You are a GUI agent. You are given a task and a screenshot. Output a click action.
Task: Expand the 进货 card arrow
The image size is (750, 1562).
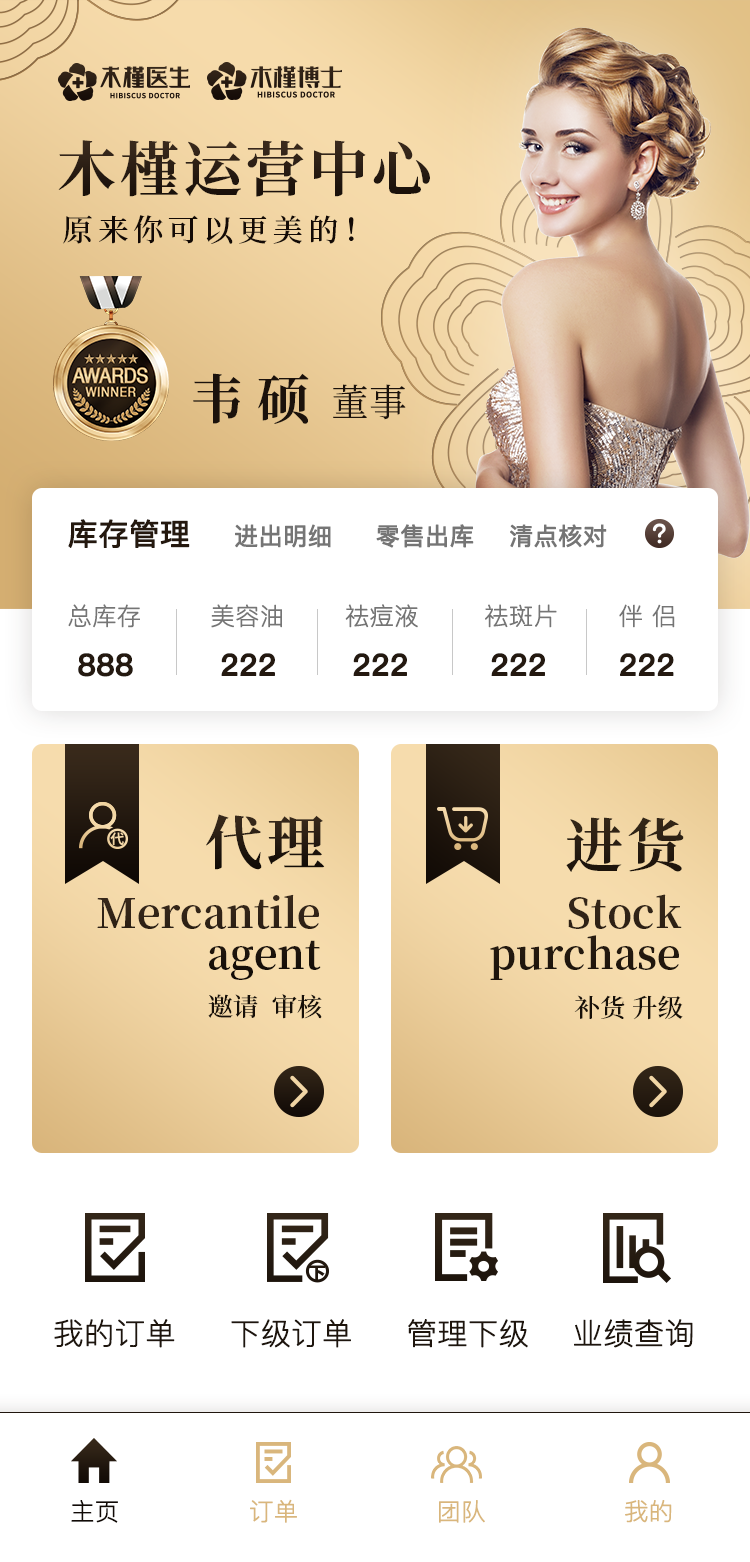tap(658, 1092)
